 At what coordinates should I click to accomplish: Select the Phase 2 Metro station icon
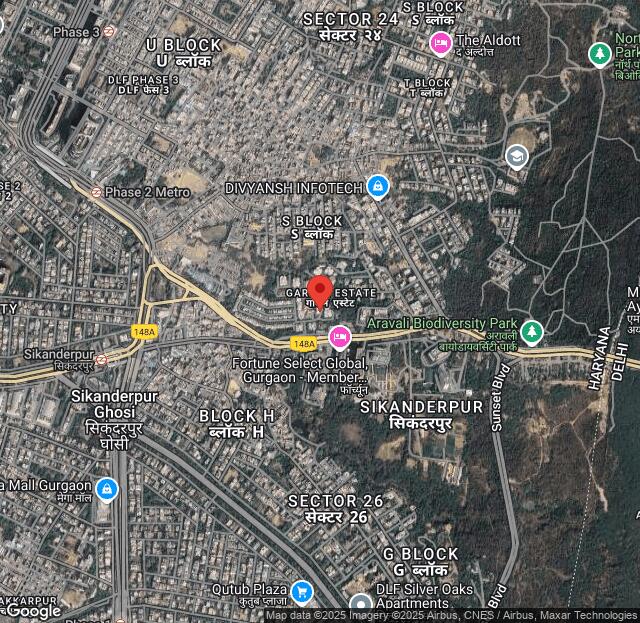tap(96, 192)
